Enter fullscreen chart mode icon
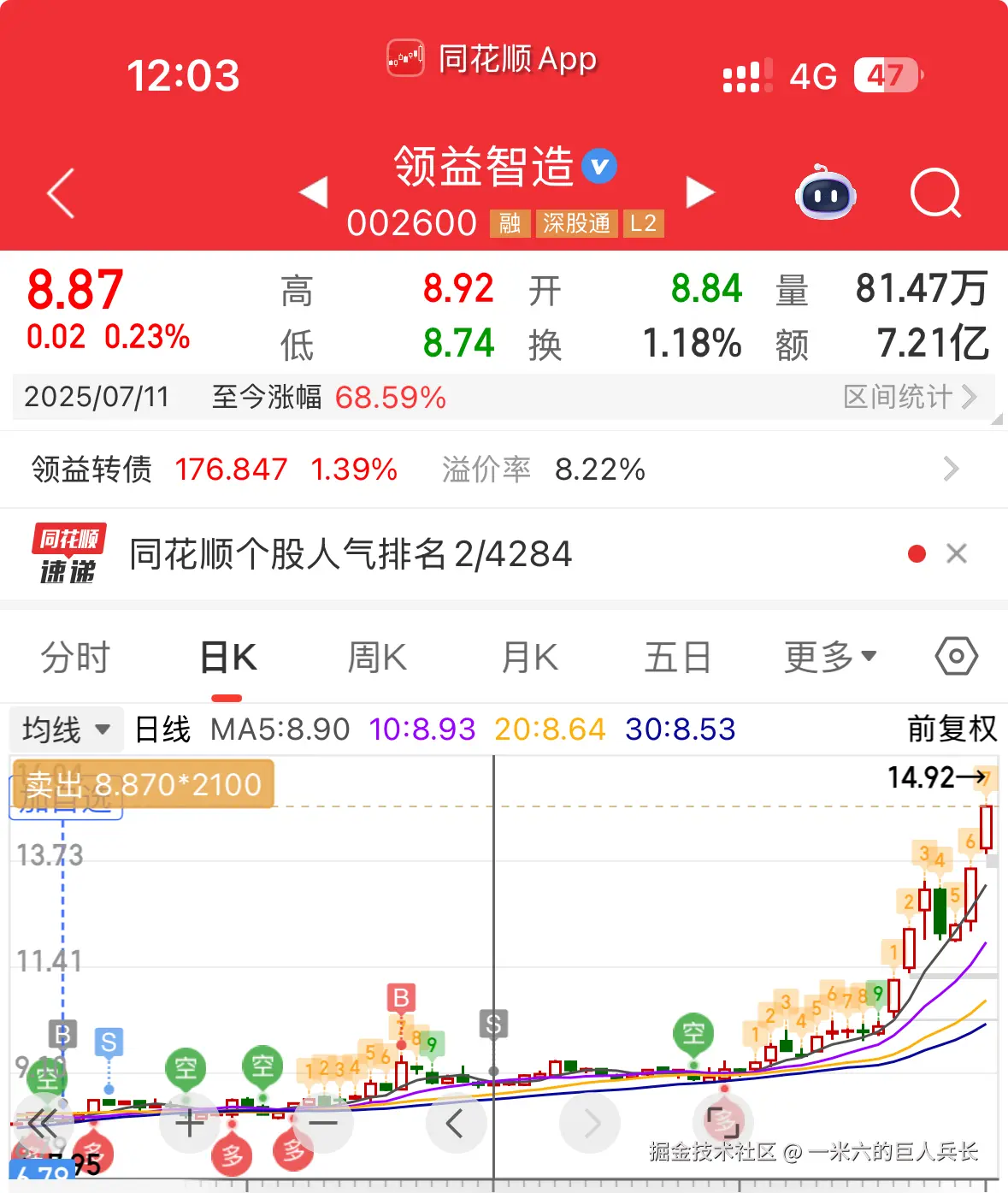 (723, 1123)
